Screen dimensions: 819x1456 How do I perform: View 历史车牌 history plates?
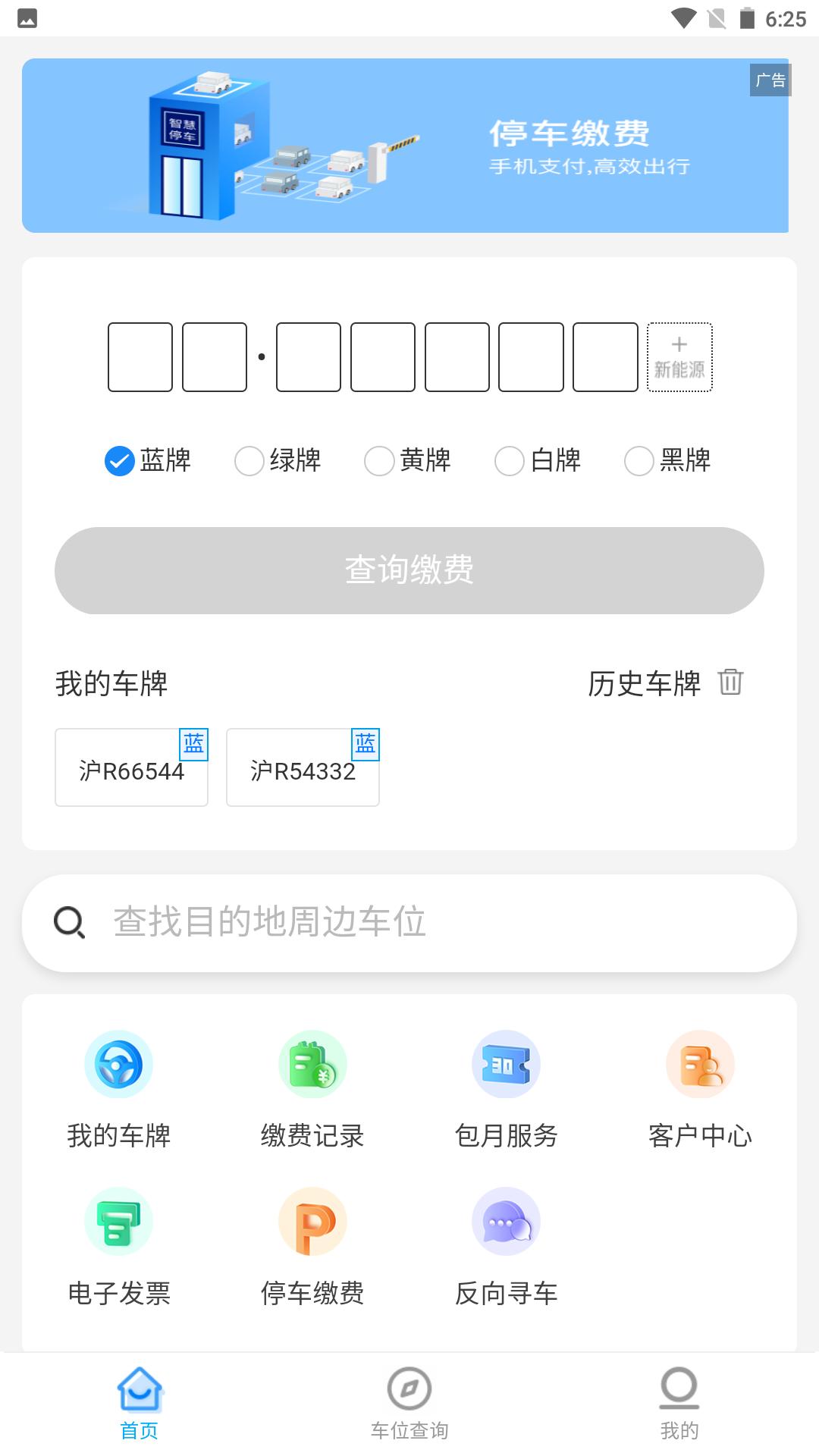click(644, 685)
